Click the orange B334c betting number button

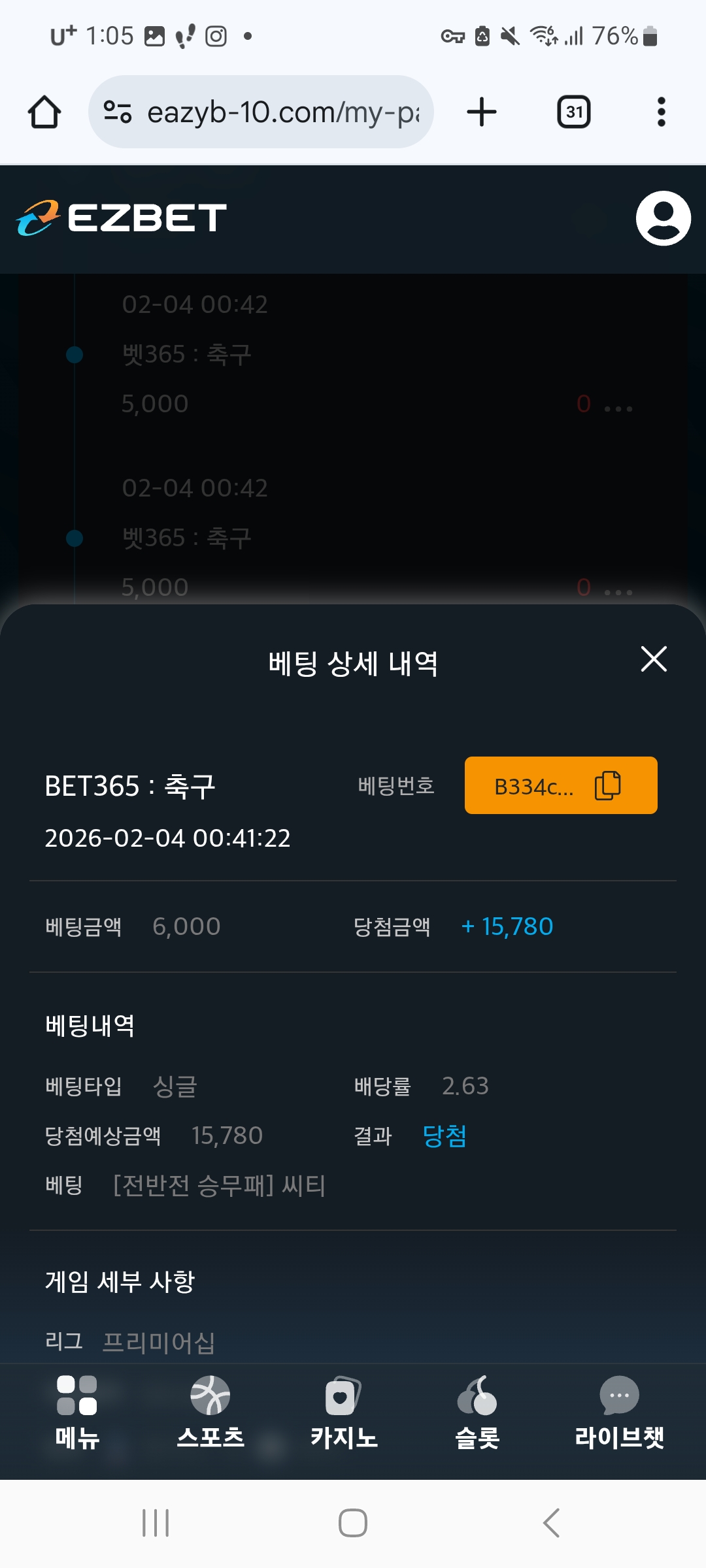(561, 785)
